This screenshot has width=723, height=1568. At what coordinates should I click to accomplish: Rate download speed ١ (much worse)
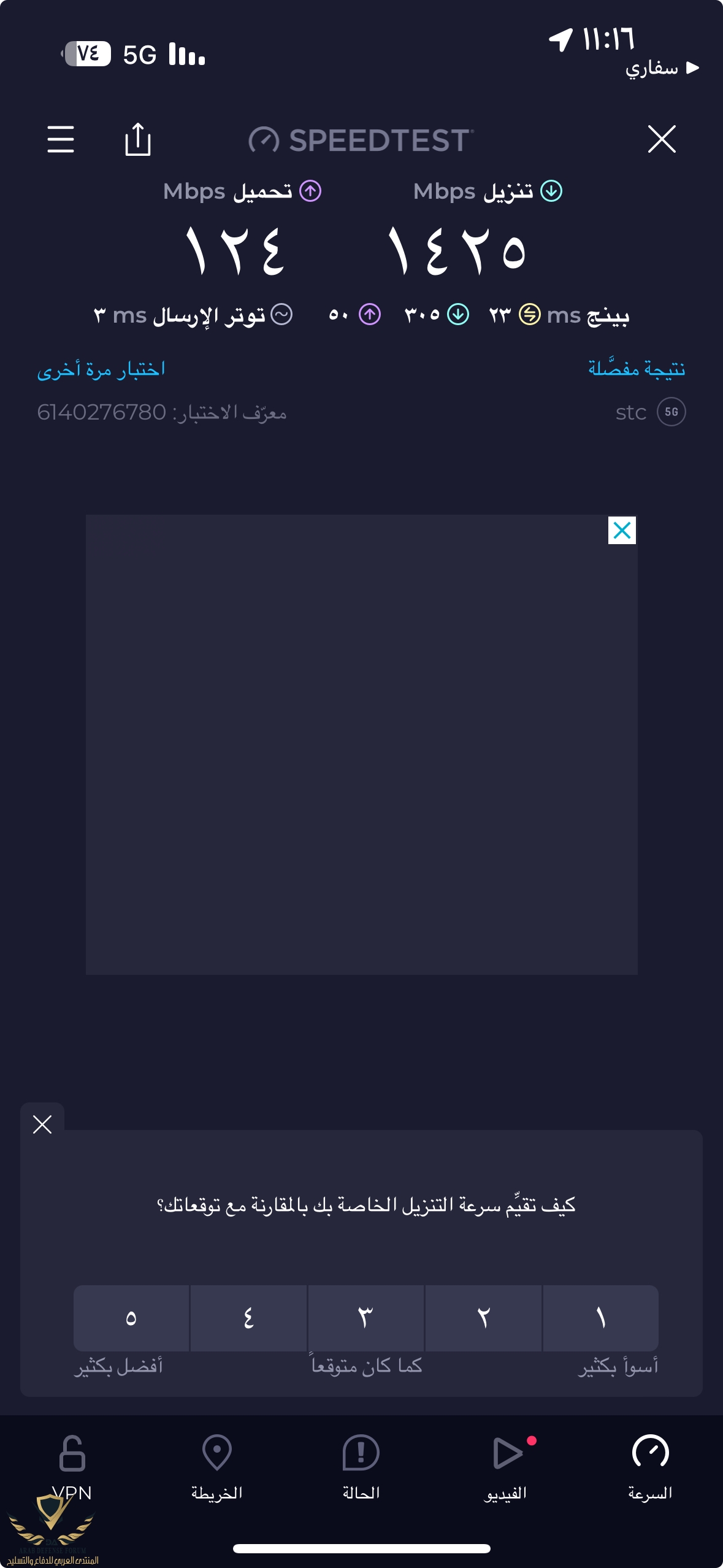pyautogui.click(x=600, y=1318)
